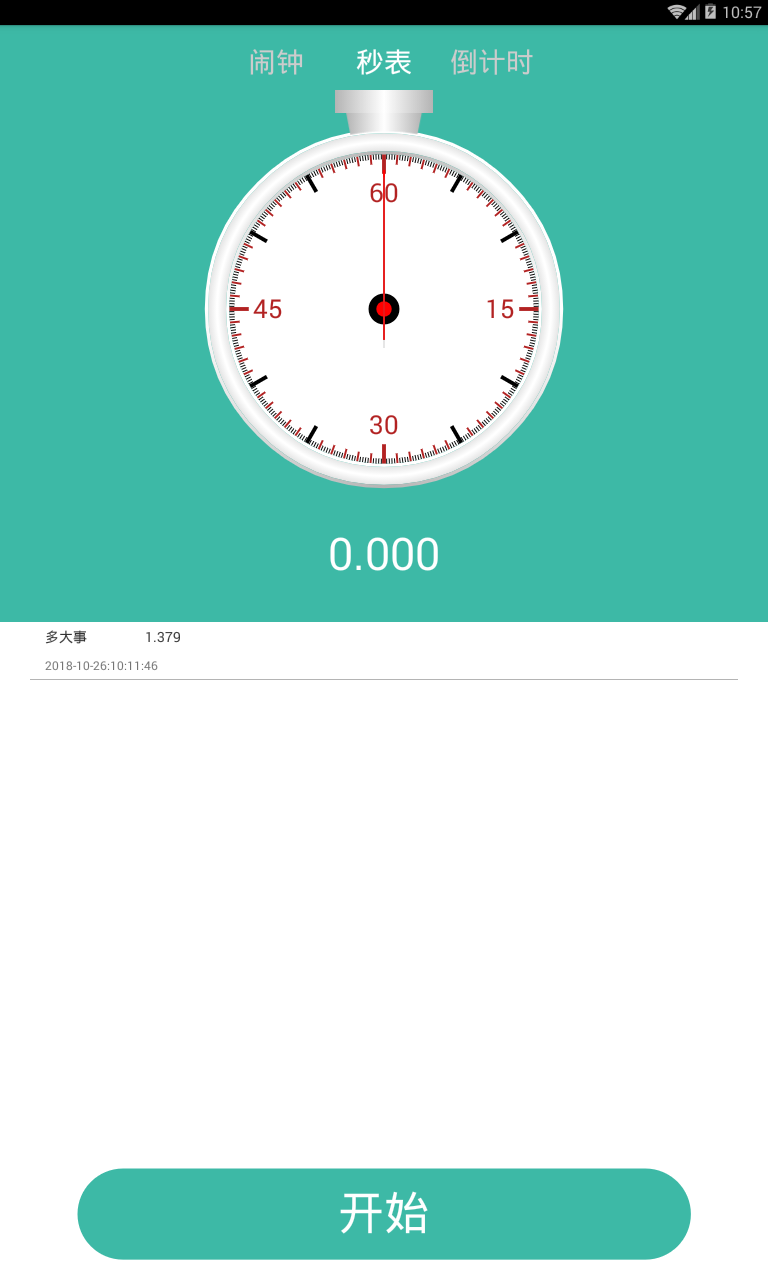Click the charging battery icon
This screenshot has height=1280, width=768.
click(x=710, y=12)
